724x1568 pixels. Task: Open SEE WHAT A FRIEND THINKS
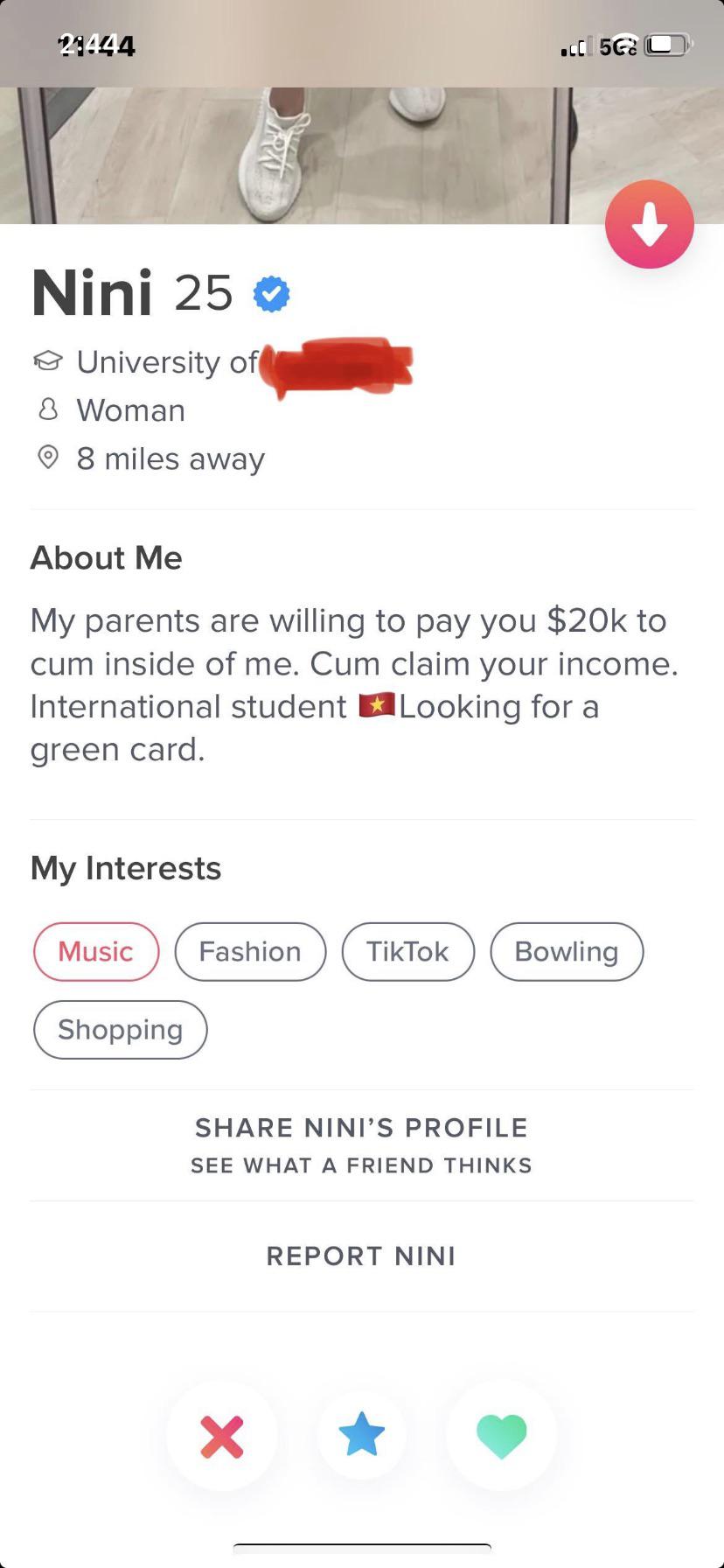(361, 1165)
